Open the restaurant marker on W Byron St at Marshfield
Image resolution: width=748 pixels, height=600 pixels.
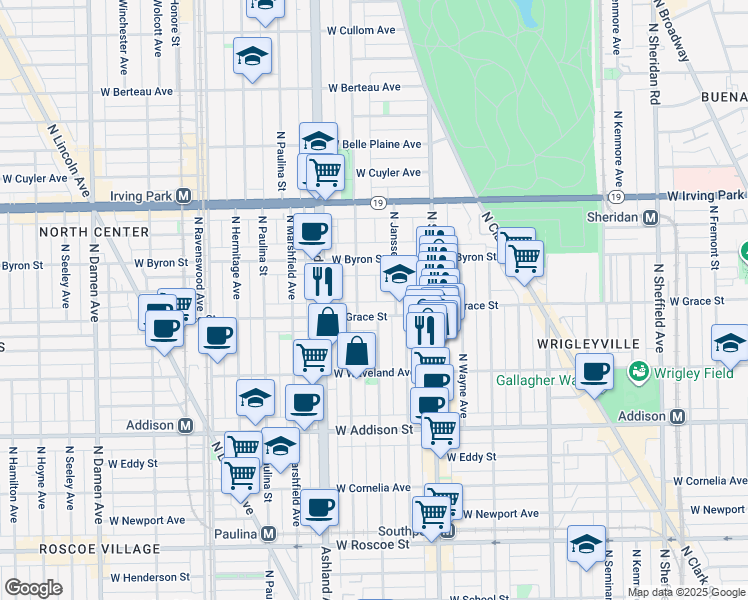[x=323, y=281]
